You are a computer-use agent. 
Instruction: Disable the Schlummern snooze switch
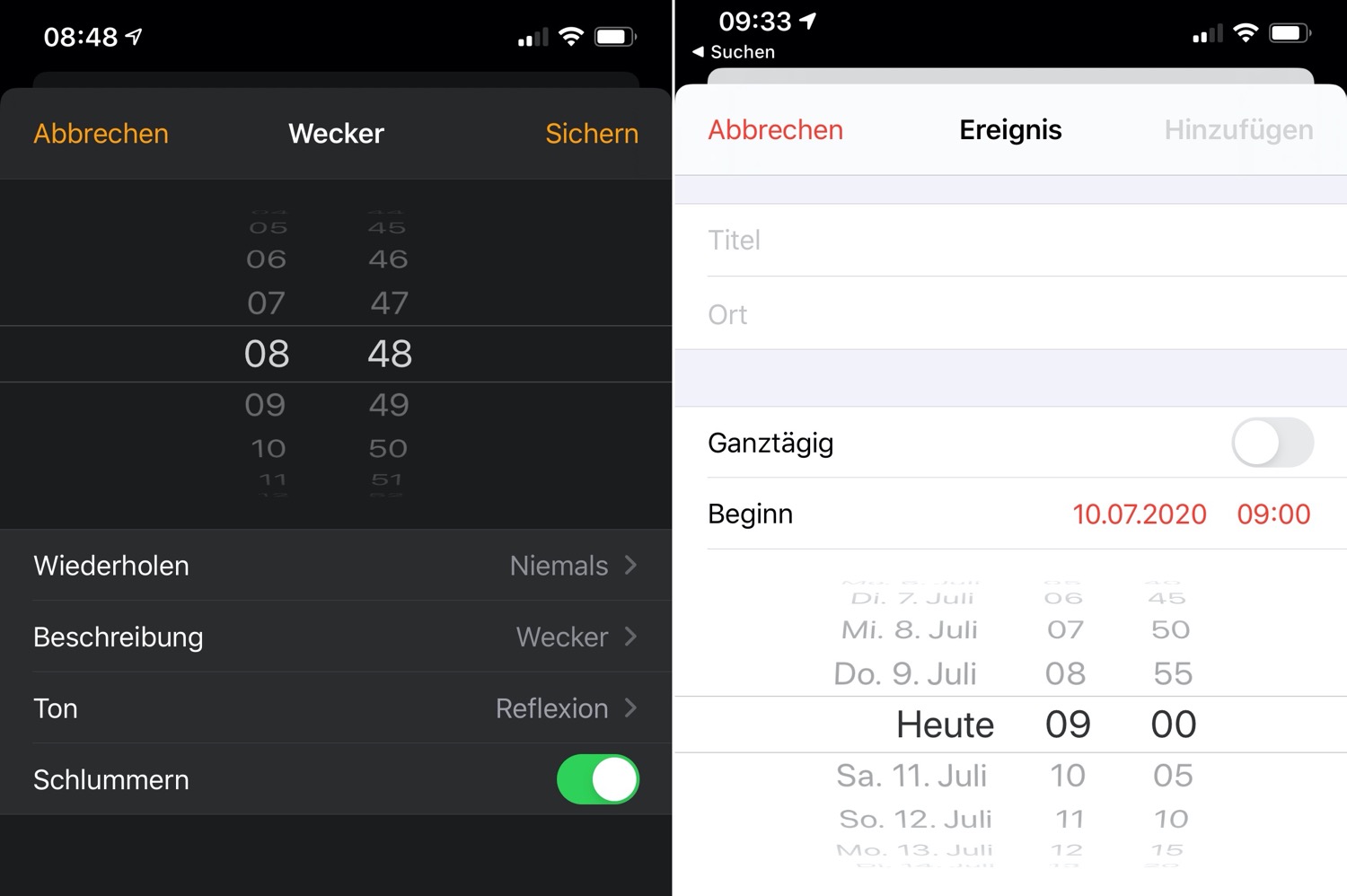[597, 779]
